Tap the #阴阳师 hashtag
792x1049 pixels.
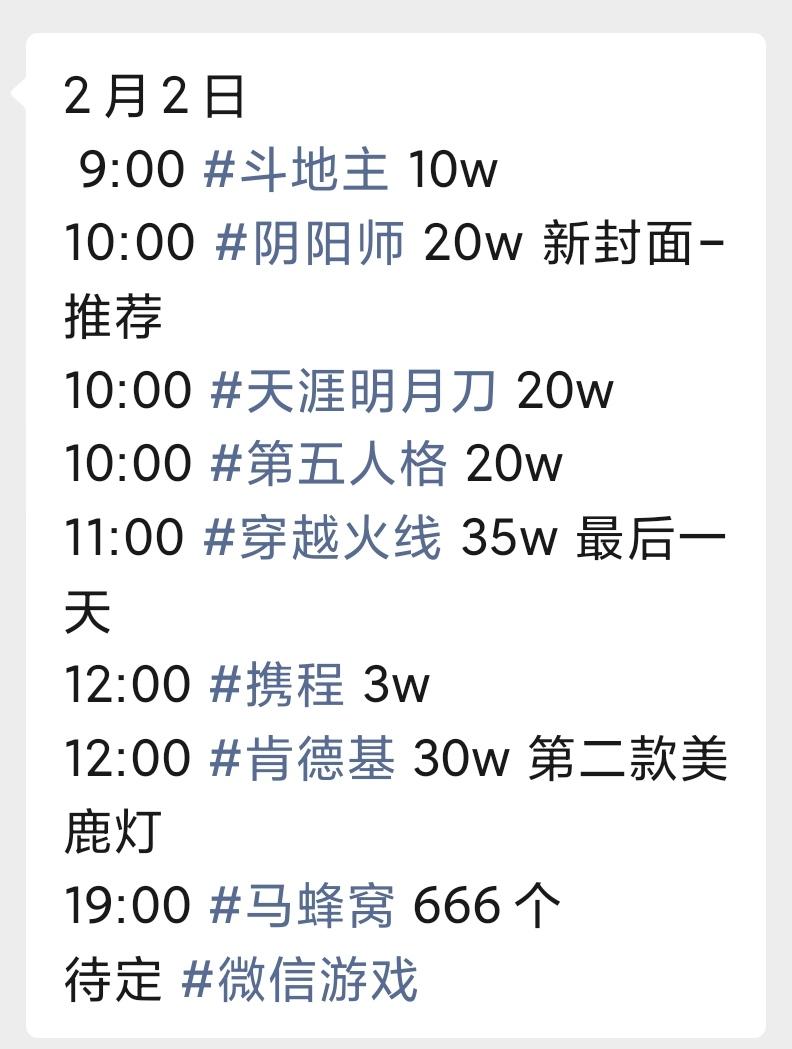tap(311, 245)
